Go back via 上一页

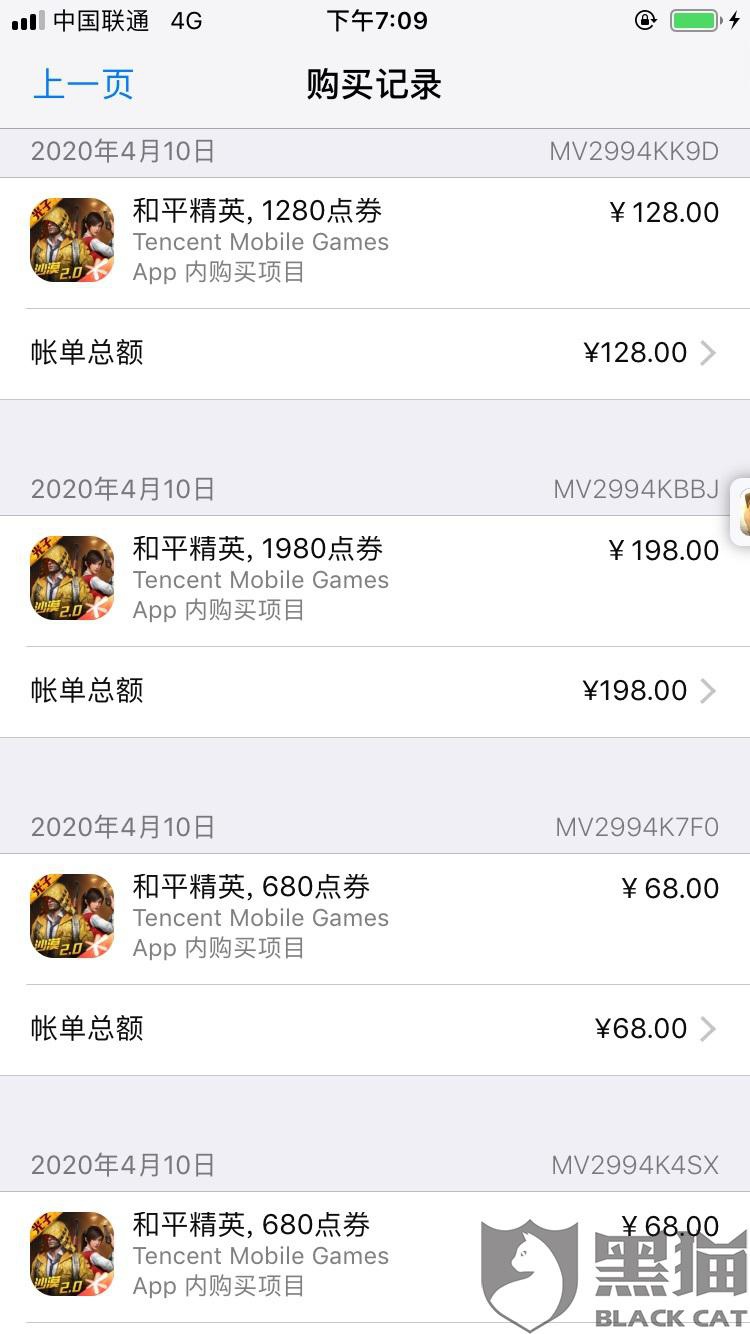(83, 85)
